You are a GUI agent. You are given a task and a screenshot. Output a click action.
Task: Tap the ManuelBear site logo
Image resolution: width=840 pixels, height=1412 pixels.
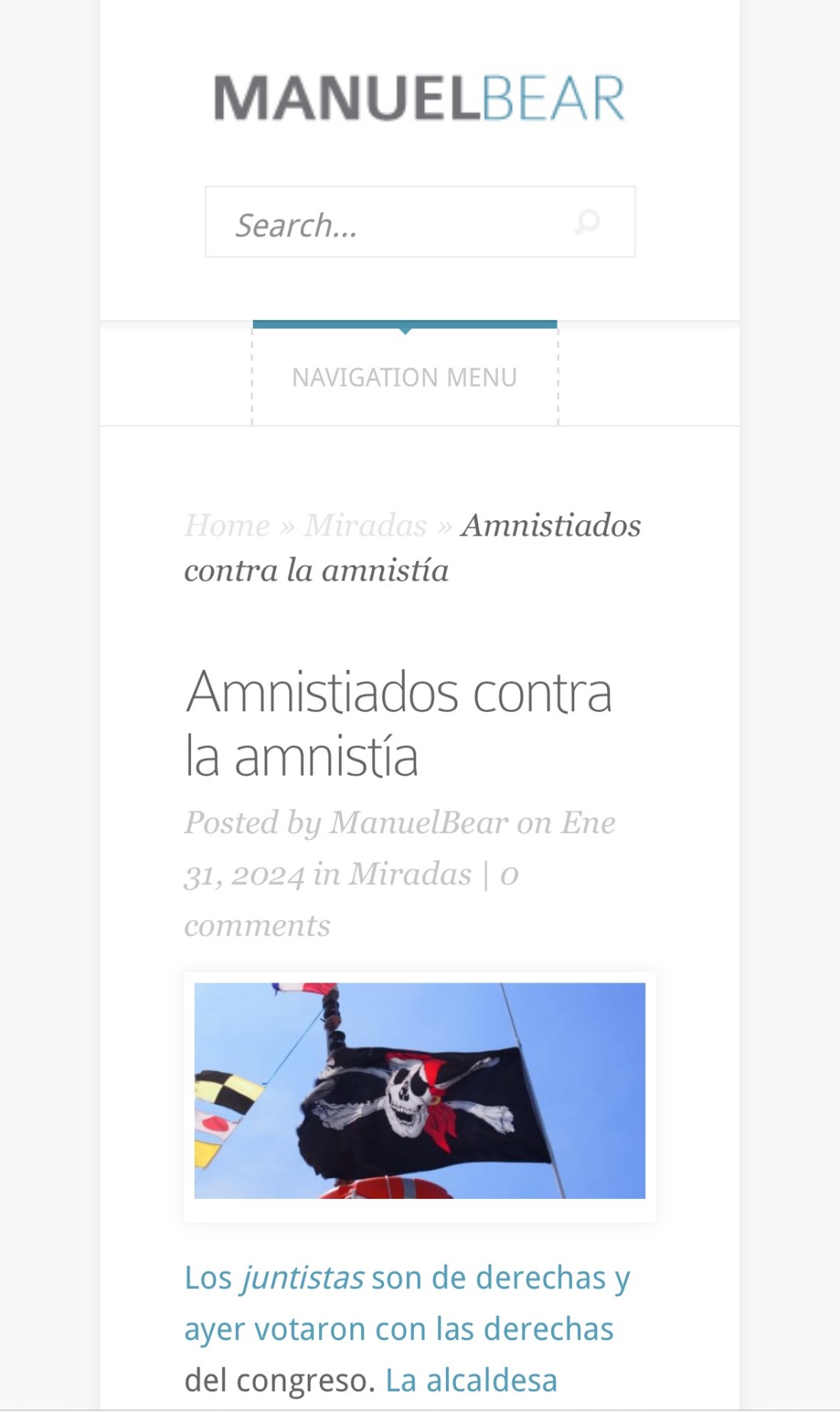(x=419, y=98)
